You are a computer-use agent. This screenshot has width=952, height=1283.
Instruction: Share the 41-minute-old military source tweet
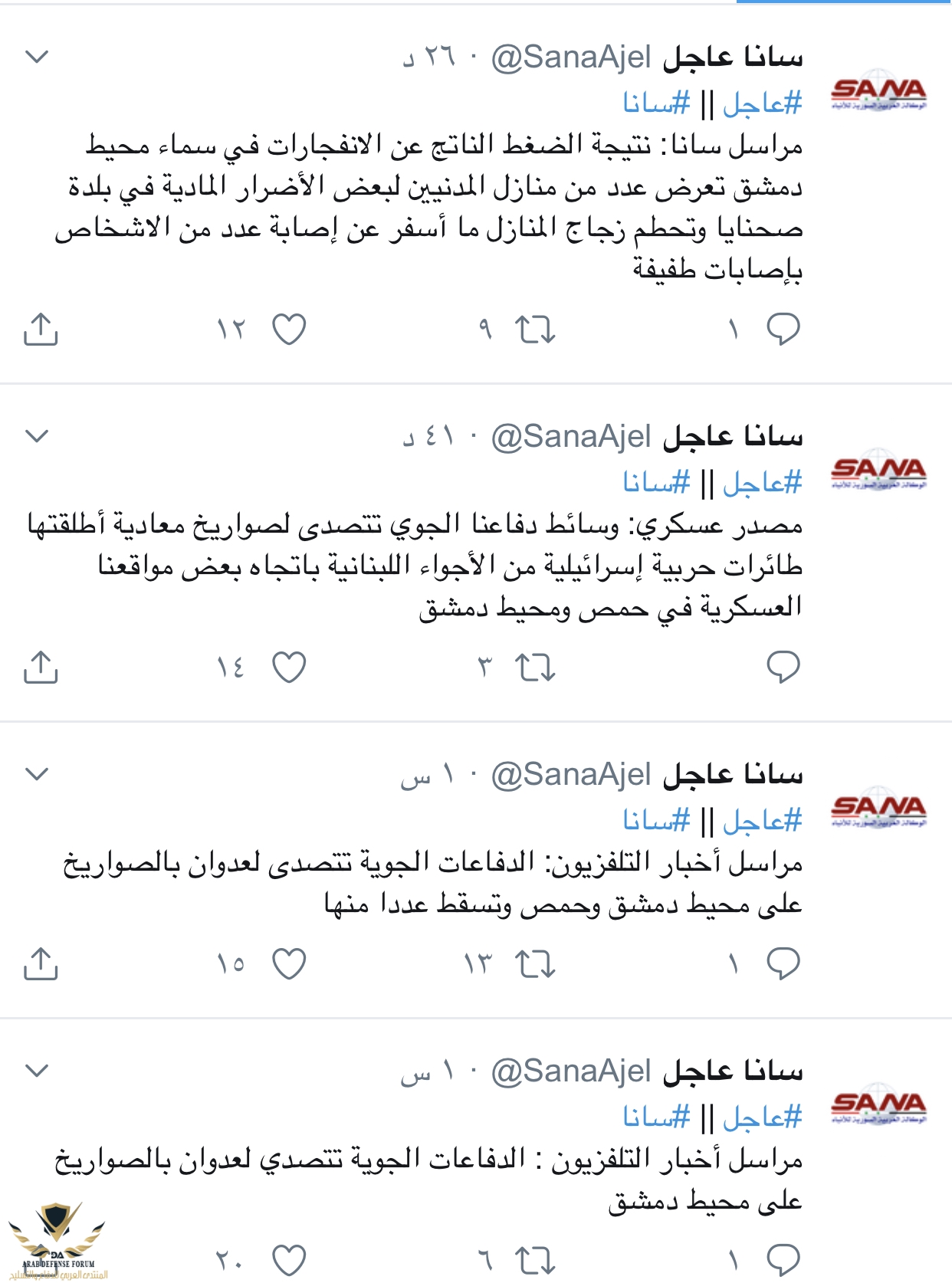[41, 668]
